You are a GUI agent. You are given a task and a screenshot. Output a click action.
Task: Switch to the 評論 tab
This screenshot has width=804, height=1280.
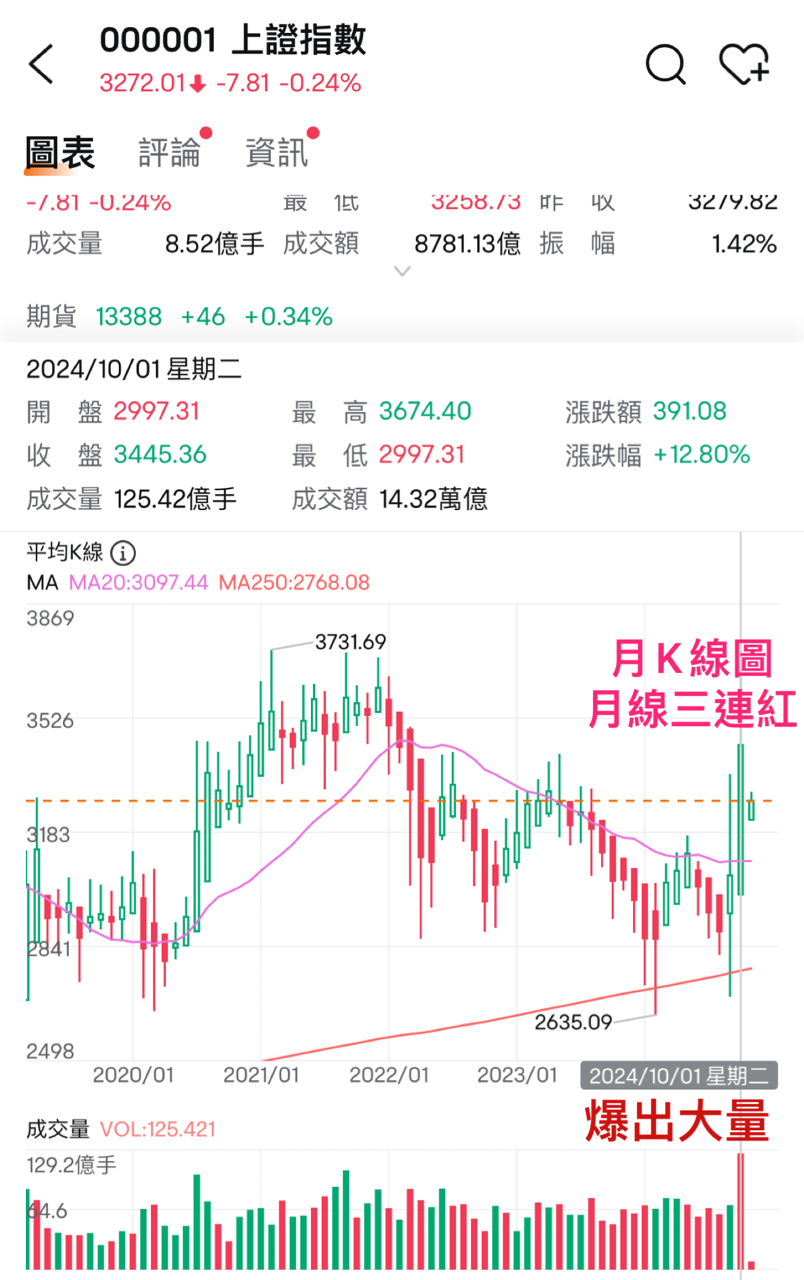tap(169, 153)
